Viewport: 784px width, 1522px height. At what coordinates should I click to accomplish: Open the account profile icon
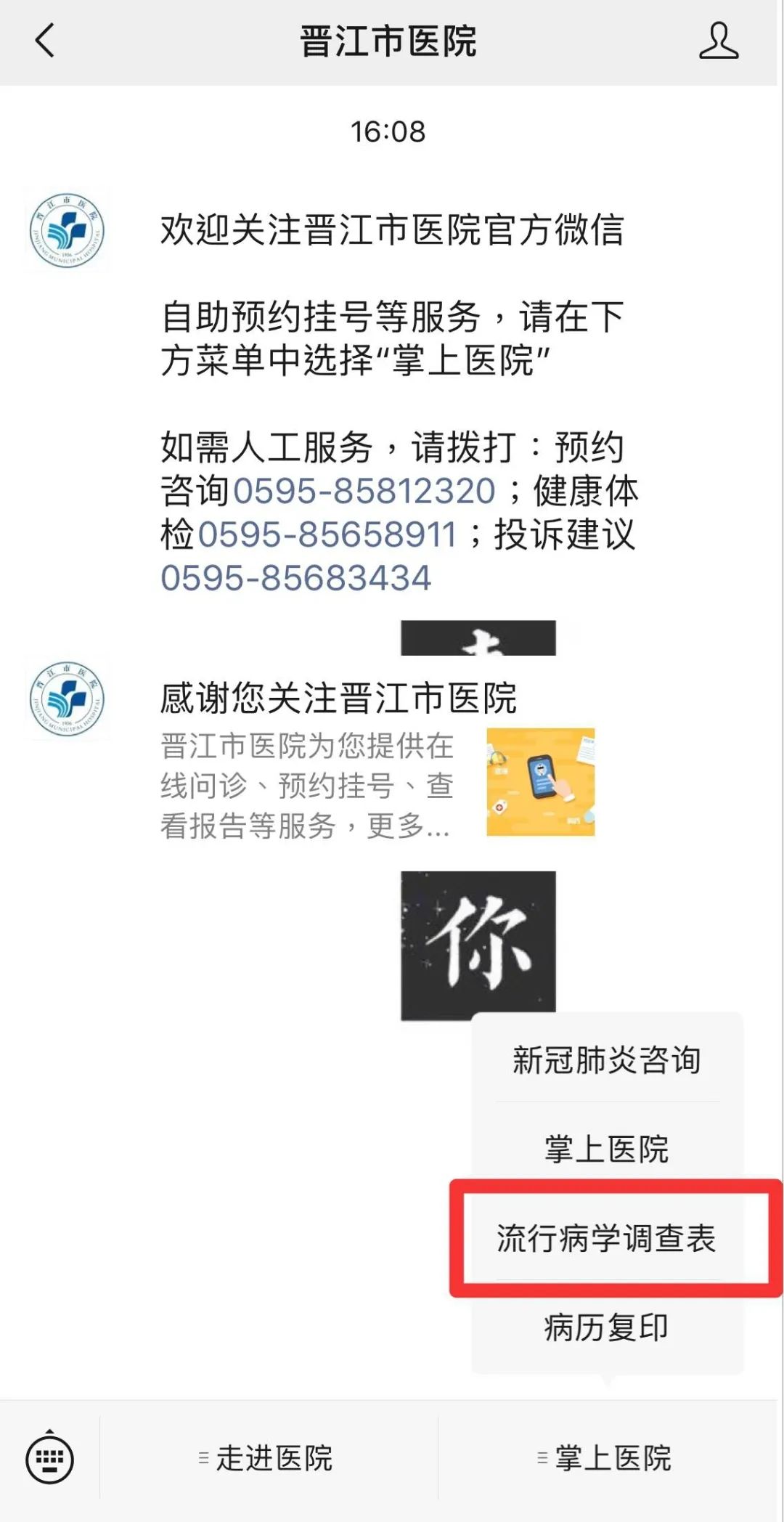point(718,41)
